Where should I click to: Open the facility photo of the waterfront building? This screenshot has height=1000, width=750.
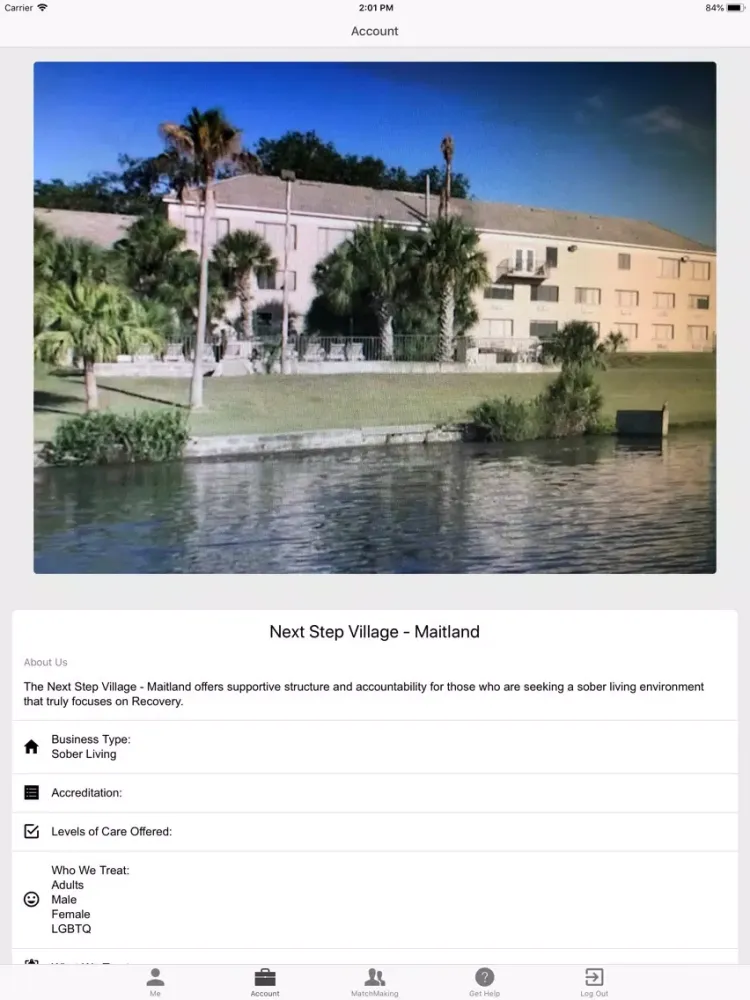375,317
